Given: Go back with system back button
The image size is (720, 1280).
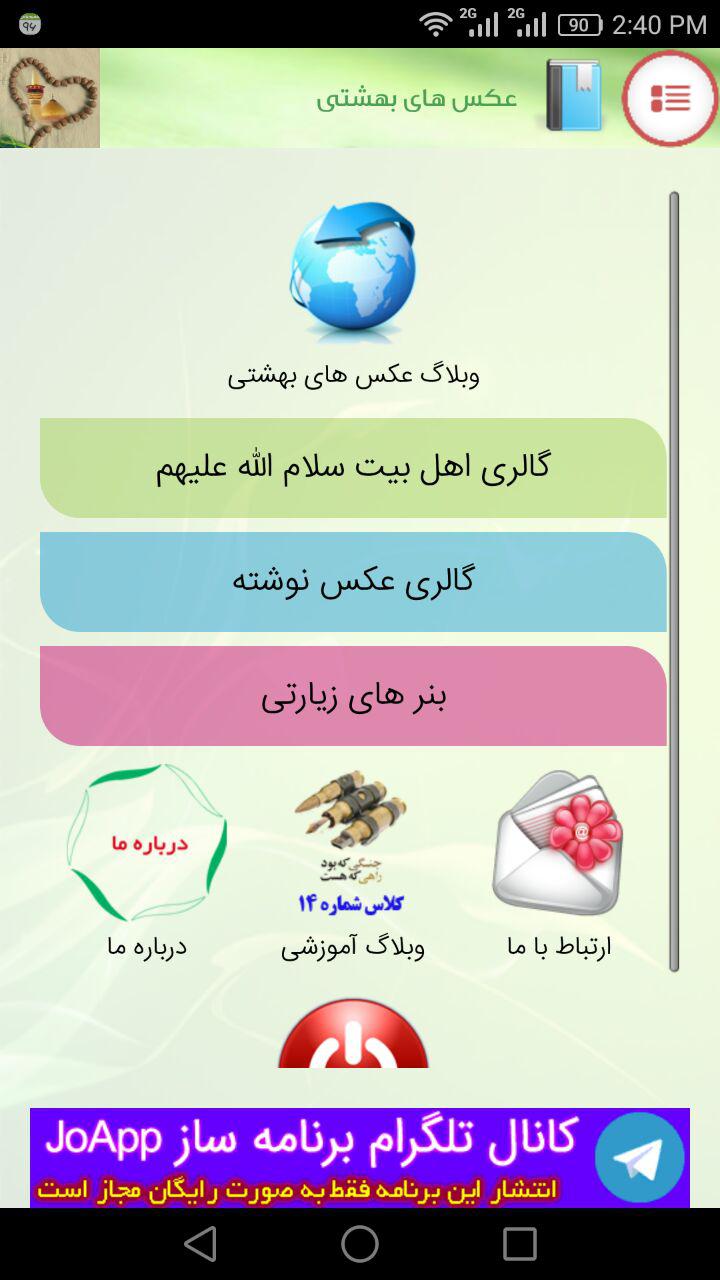Looking at the screenshot, I should (x=201, y=1244).
